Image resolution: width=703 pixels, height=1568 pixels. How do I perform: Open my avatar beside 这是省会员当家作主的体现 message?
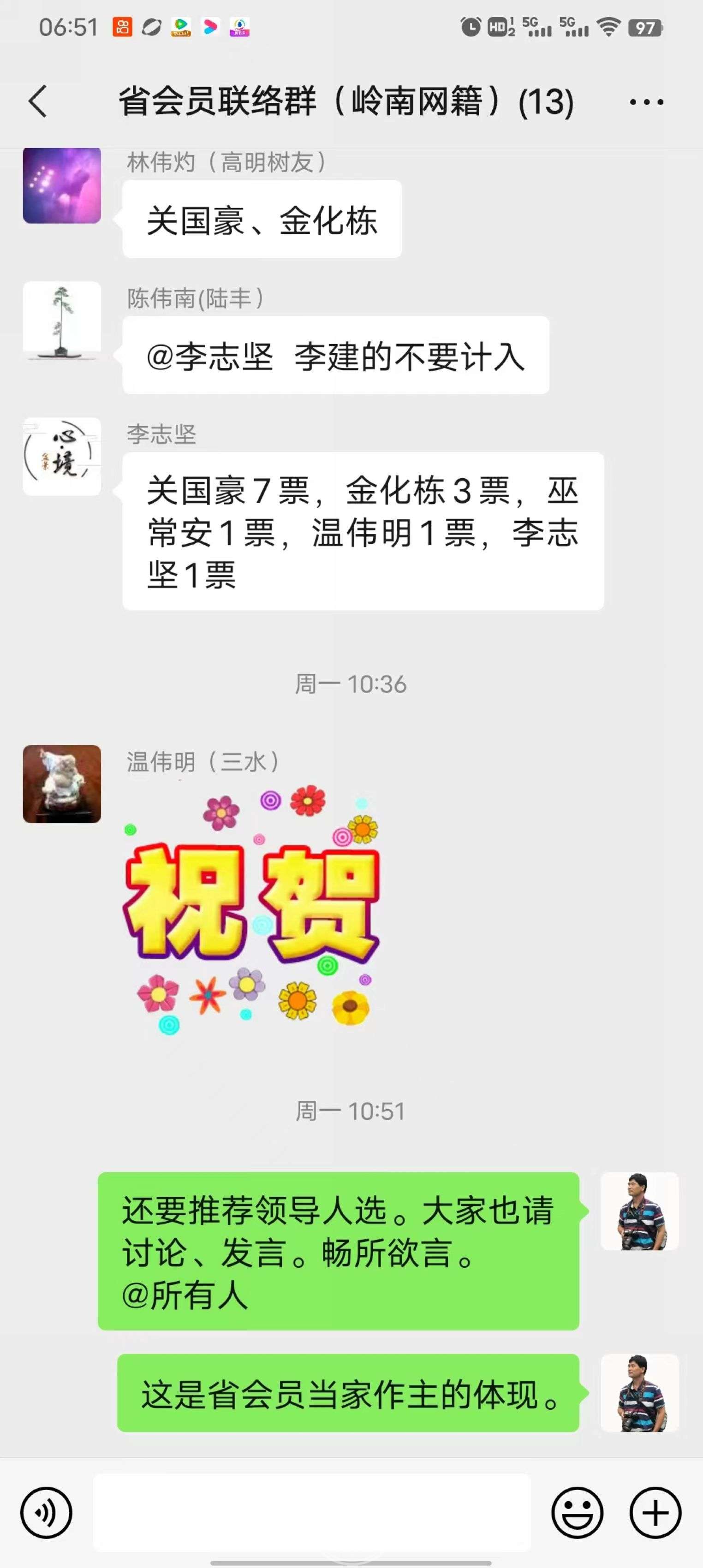point(639,1393)
